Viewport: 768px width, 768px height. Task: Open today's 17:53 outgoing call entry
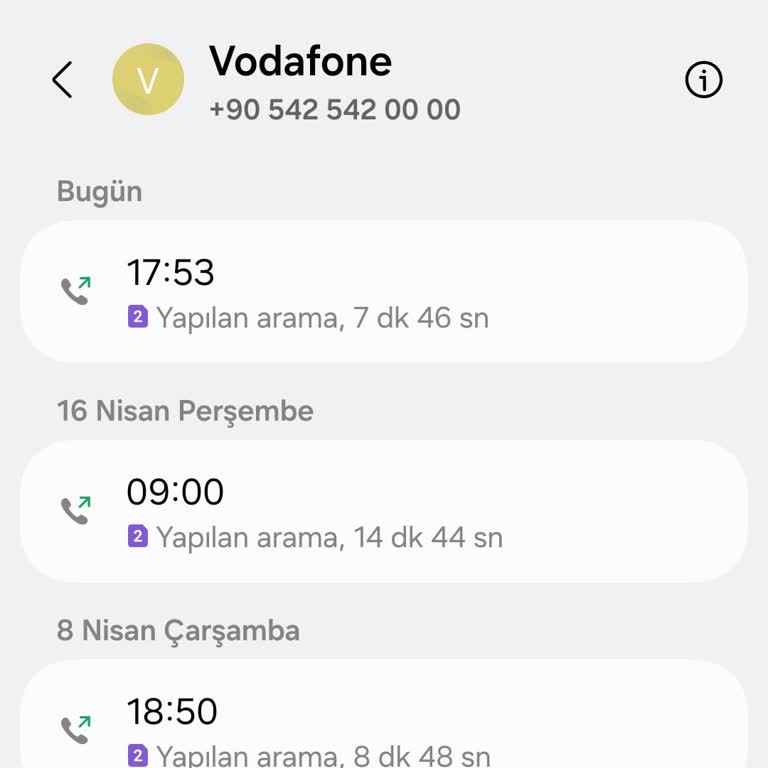pyautogui.click(x=383, y=291)
